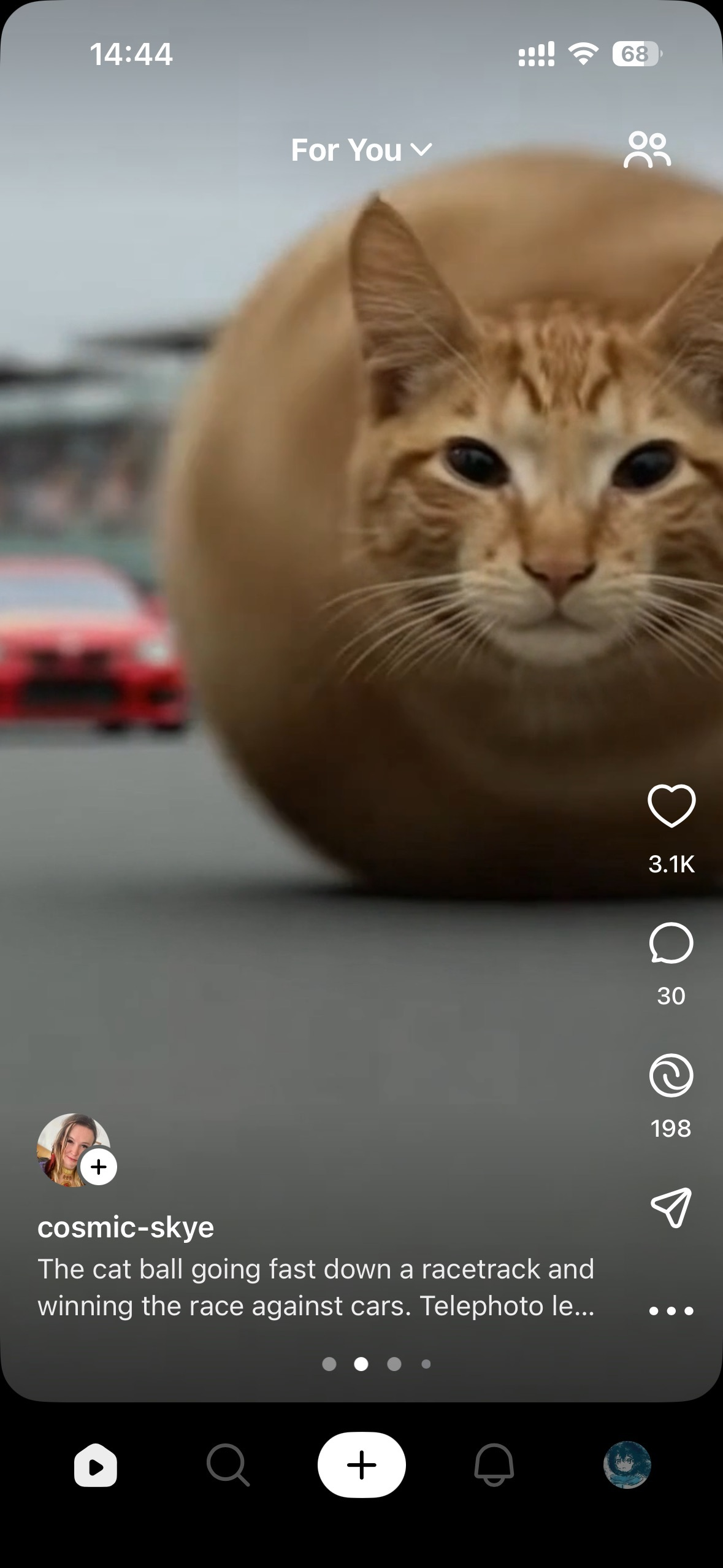Create a new video with plus button
723x1568 pixels.
tap(361, 1465)
